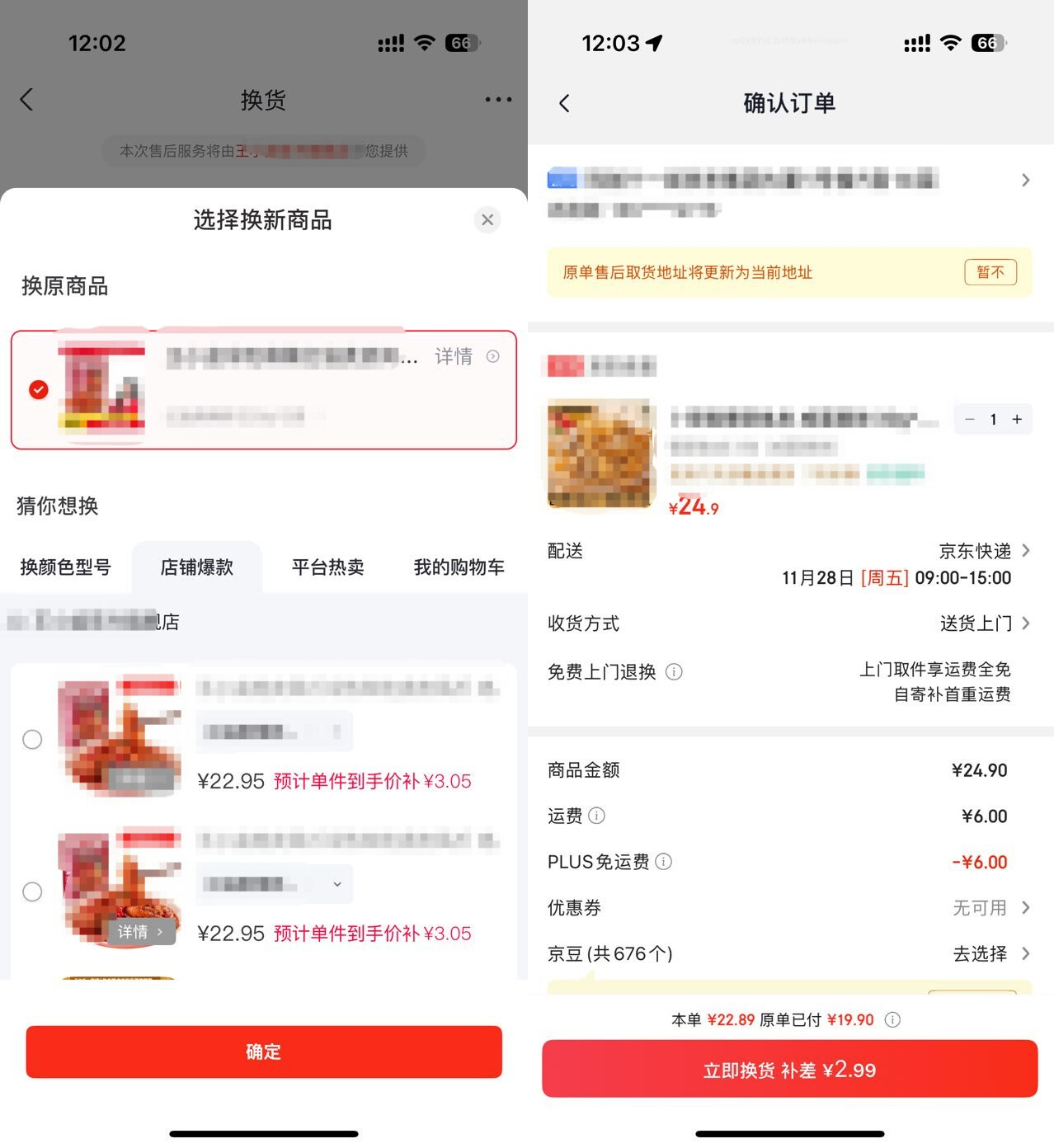Open the three-dot more options menu
1054x1148 pixels.
click(x=498, y=99)
